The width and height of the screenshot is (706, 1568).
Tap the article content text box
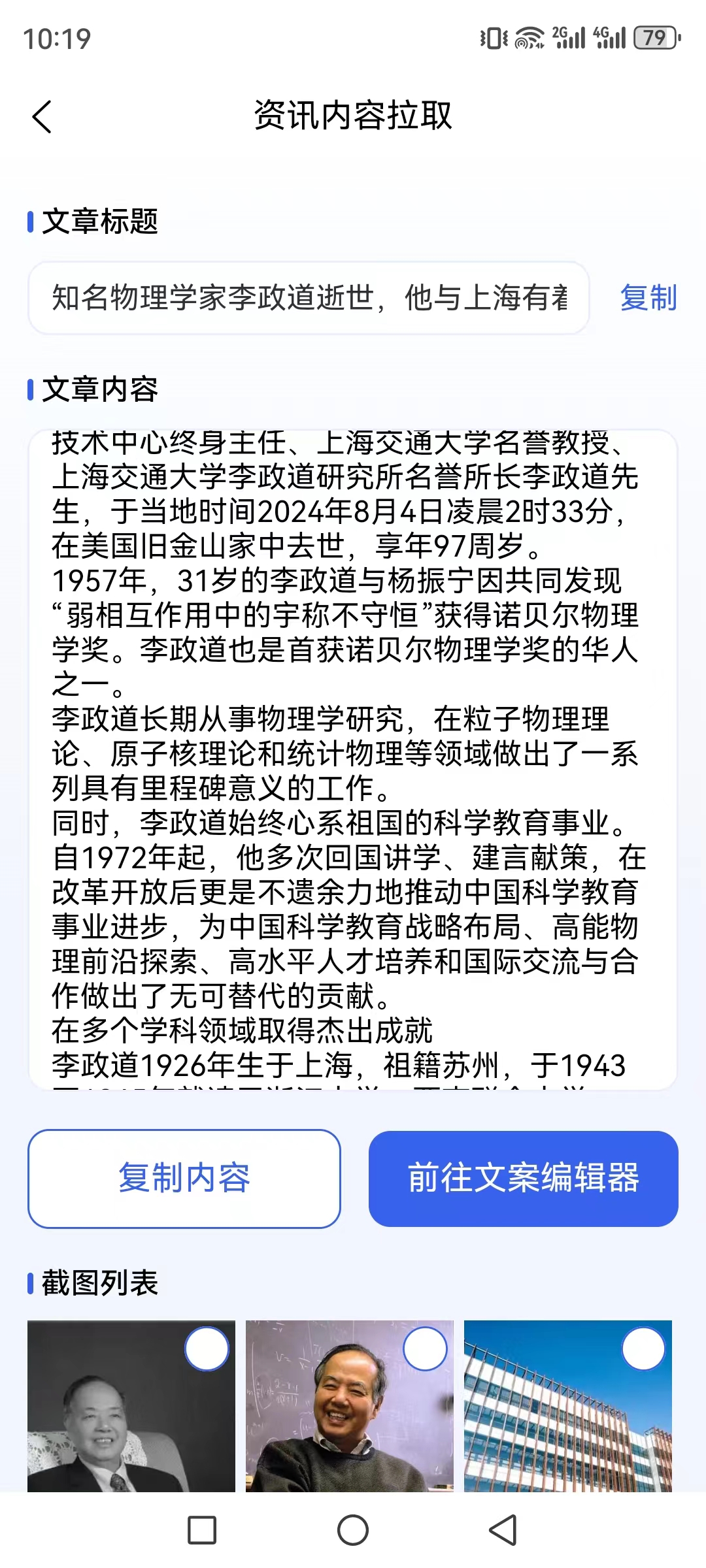pyautogui.click(x=353, y=759)
